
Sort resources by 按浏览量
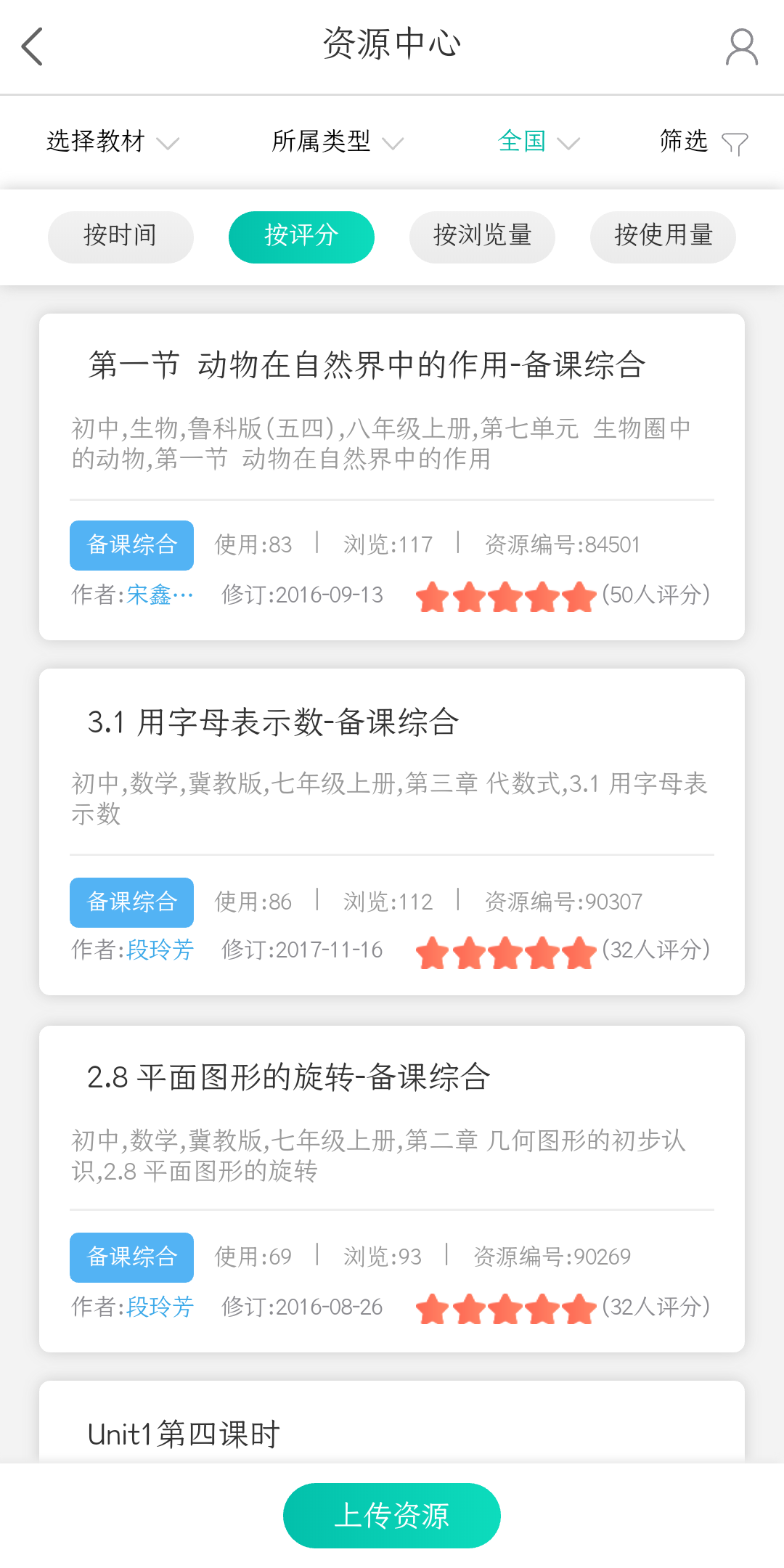pyautogui.click(x=482, y=237)
